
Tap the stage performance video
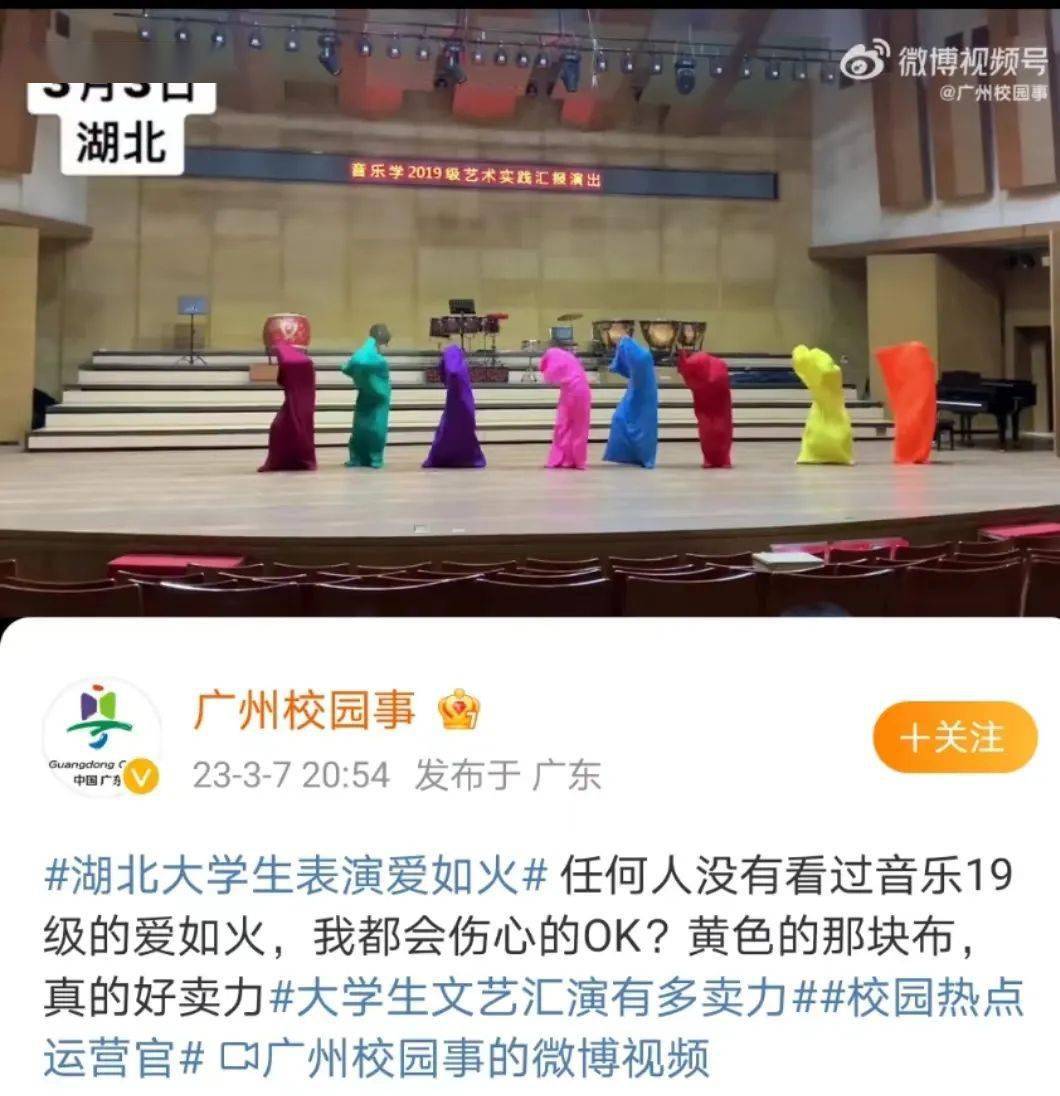coord(530,320)
